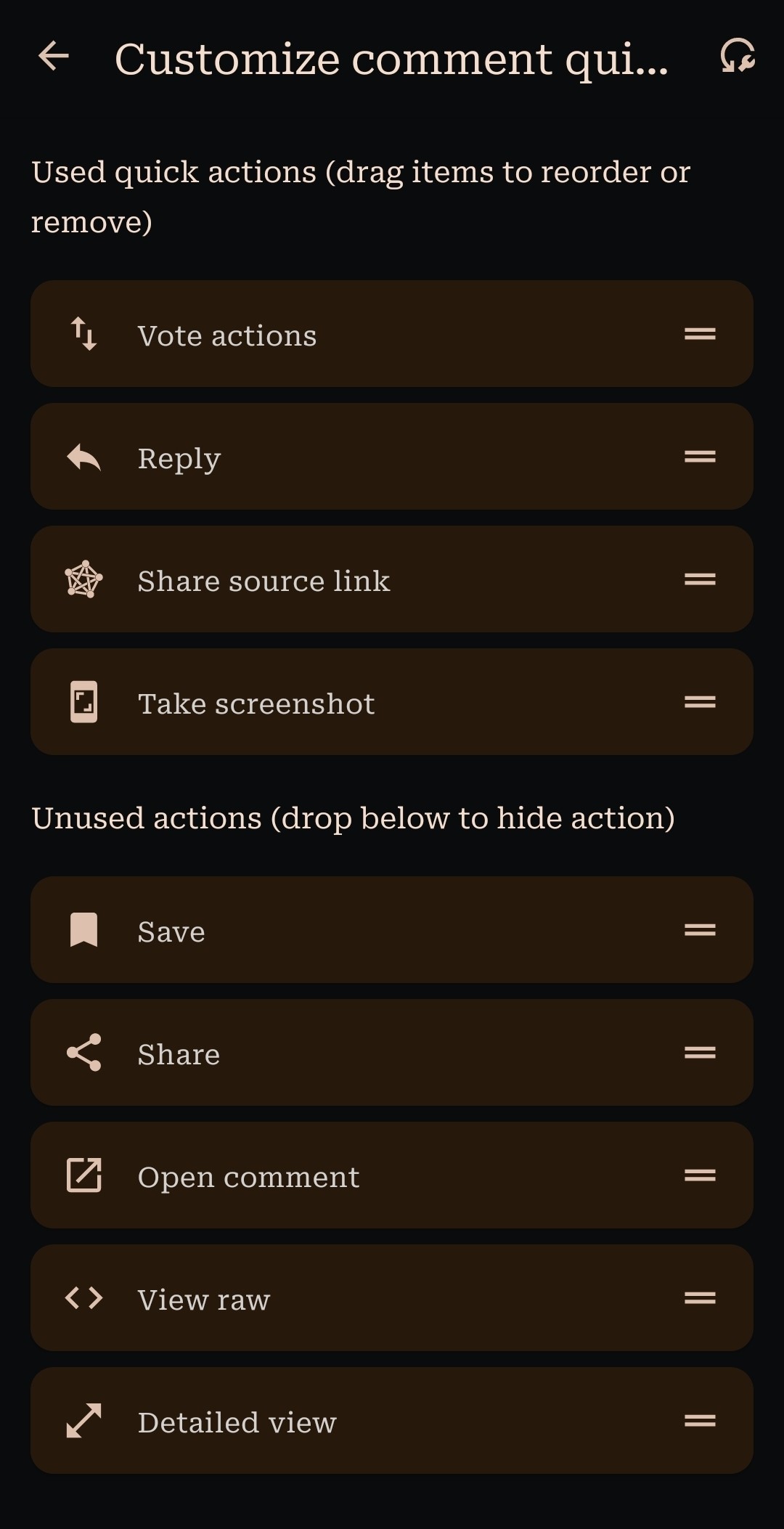Select the Detailed view row
Image resolution: width=784 pixels, height=1529 pixels.
click(x=392, y=1421)
